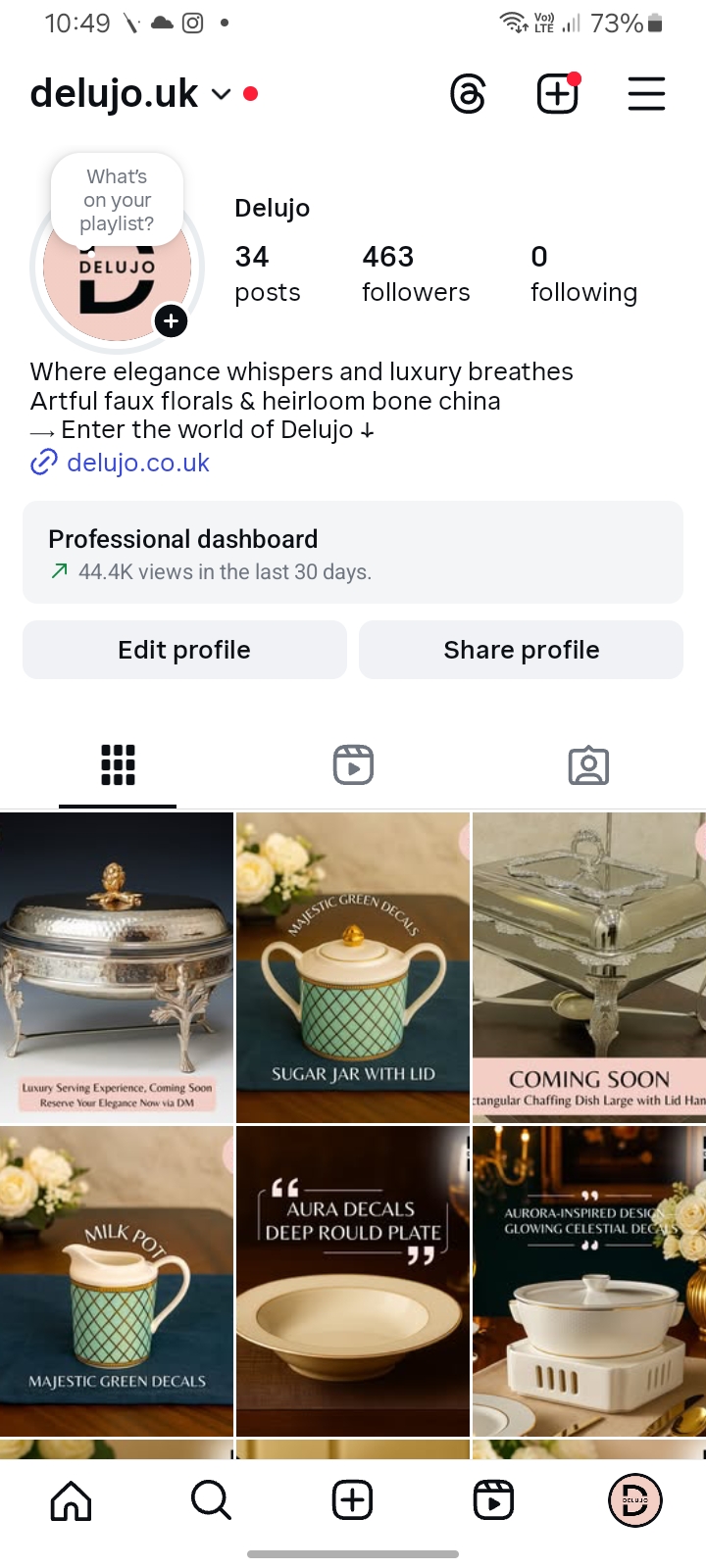706x1568 pixels.
Task: Open the Milk Pot Majestic Green post
Action: 117,1281
